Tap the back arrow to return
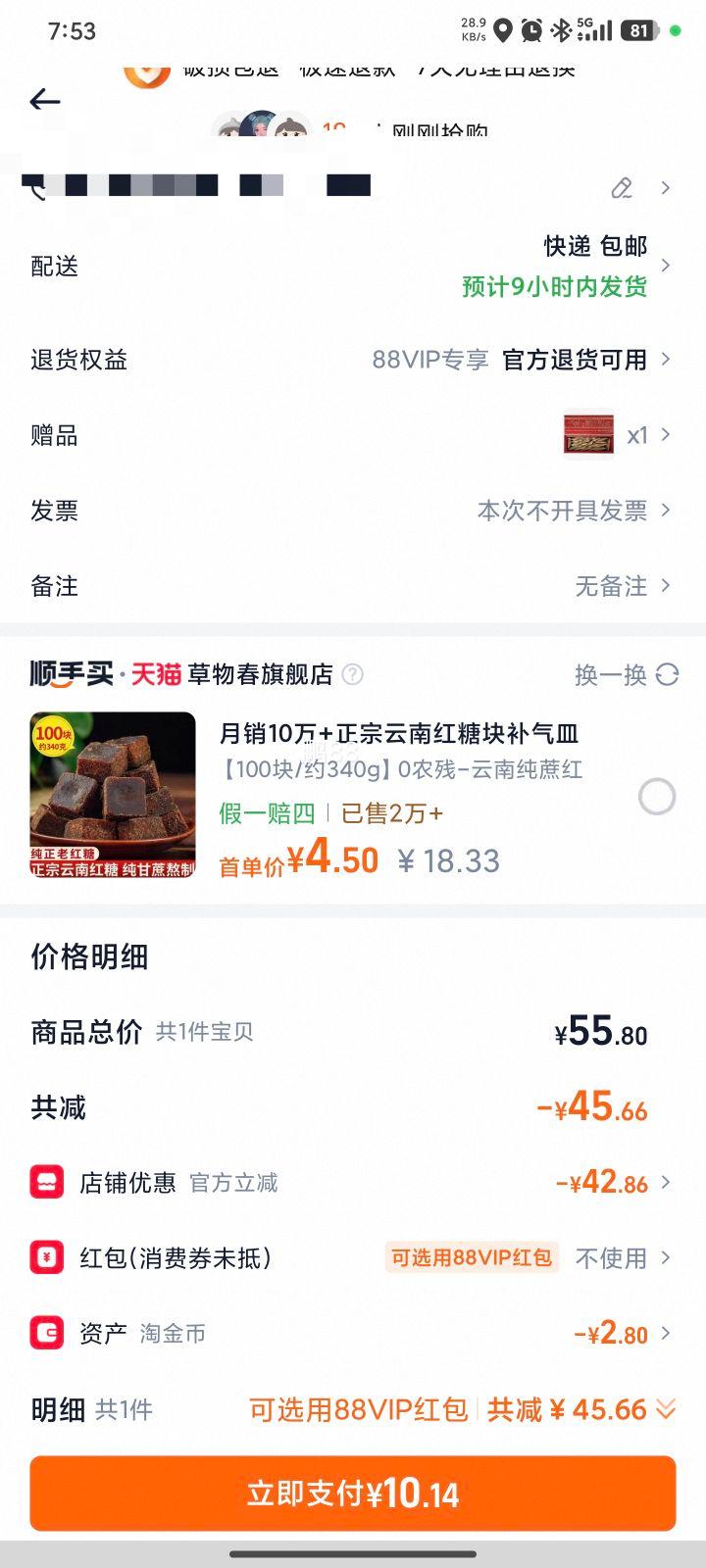The height and width of the screenshot is (1568, 706). pyautogui.click(x=43, y=101)
